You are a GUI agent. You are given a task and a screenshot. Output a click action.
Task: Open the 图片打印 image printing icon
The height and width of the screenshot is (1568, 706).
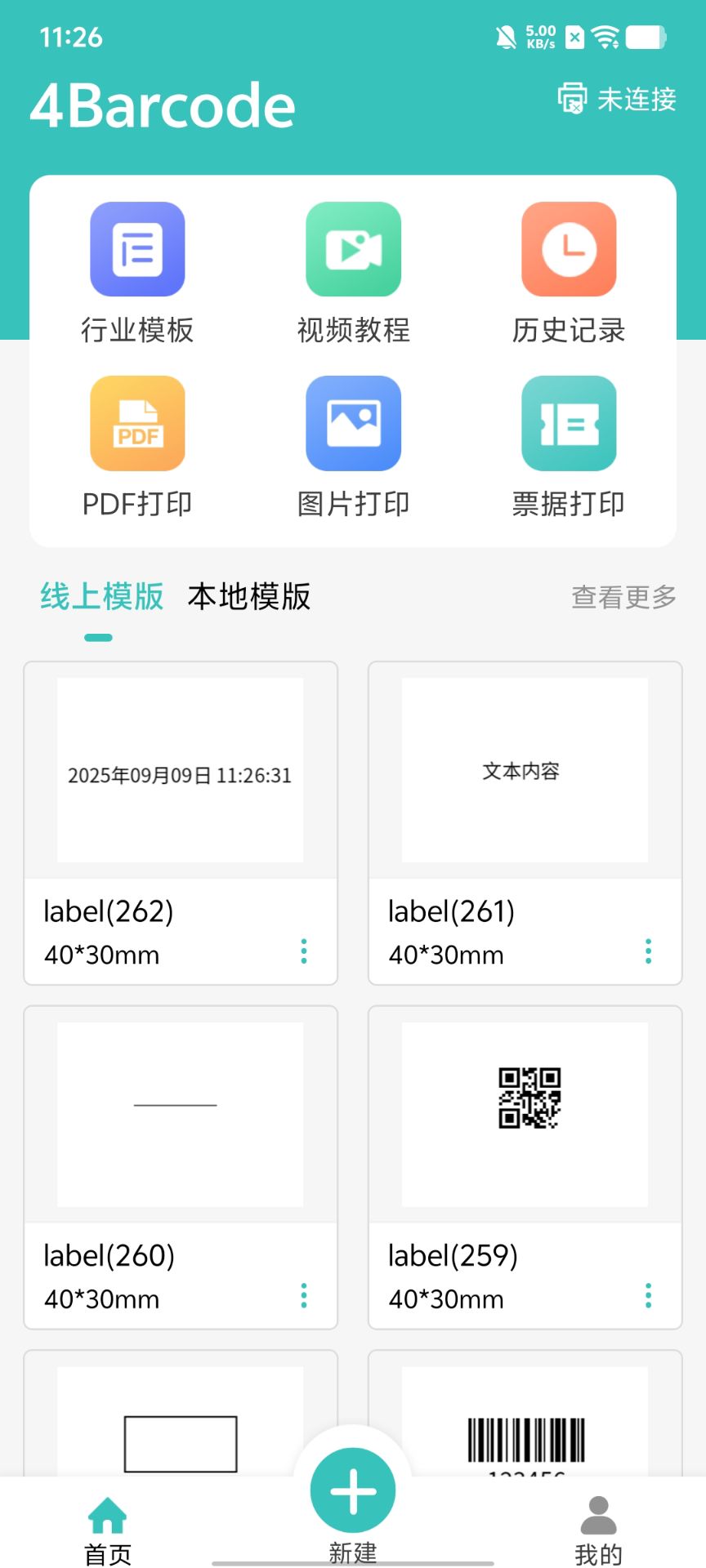tap(353, 424)
